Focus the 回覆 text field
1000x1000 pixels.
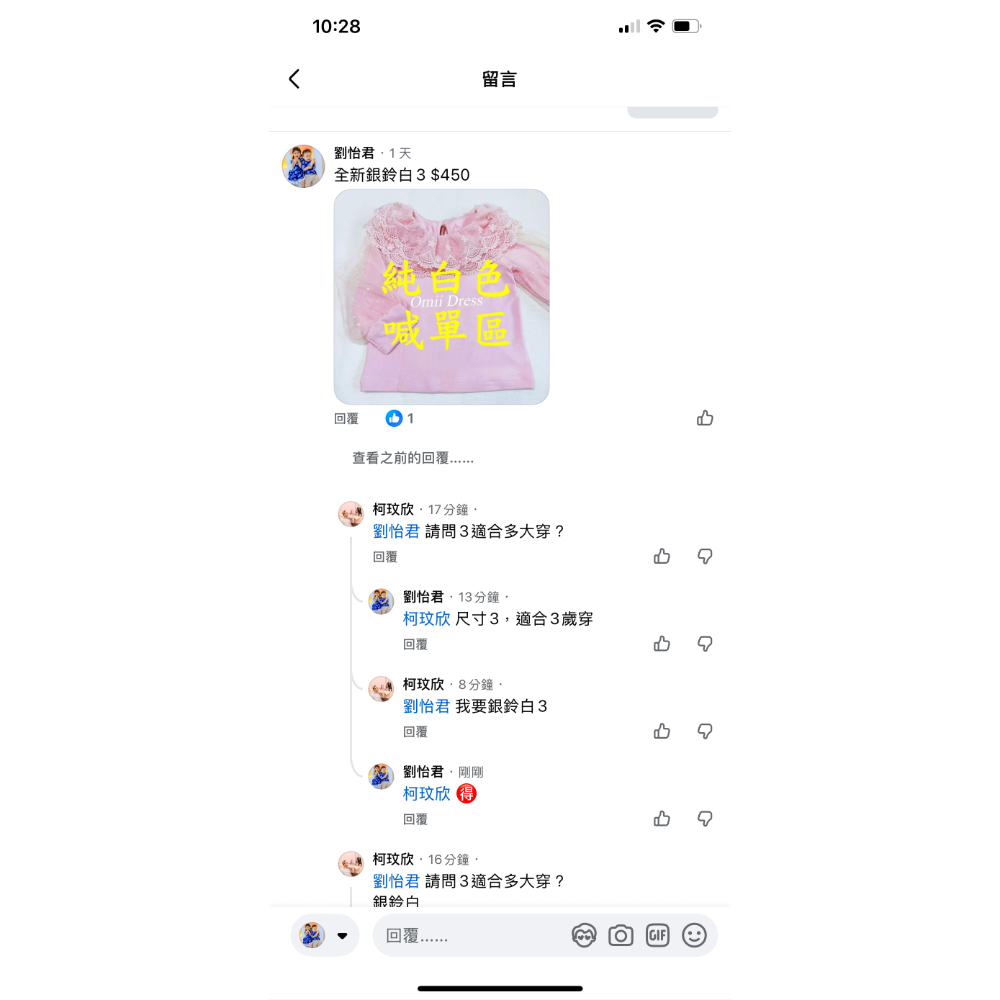click(x=470, y=936)
